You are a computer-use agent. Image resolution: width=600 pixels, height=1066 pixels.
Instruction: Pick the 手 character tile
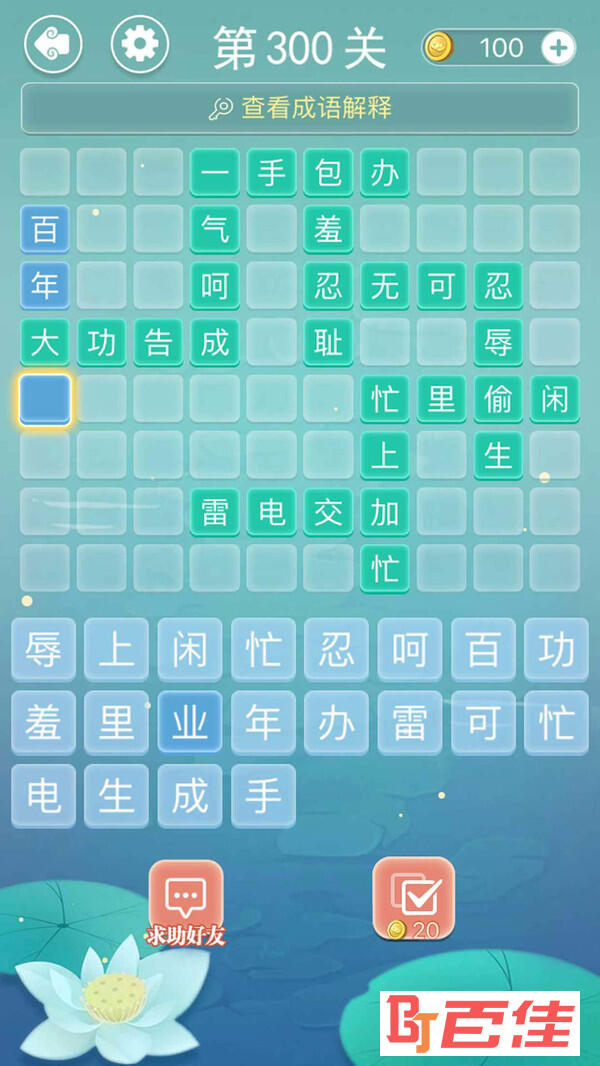pos(263,796)
